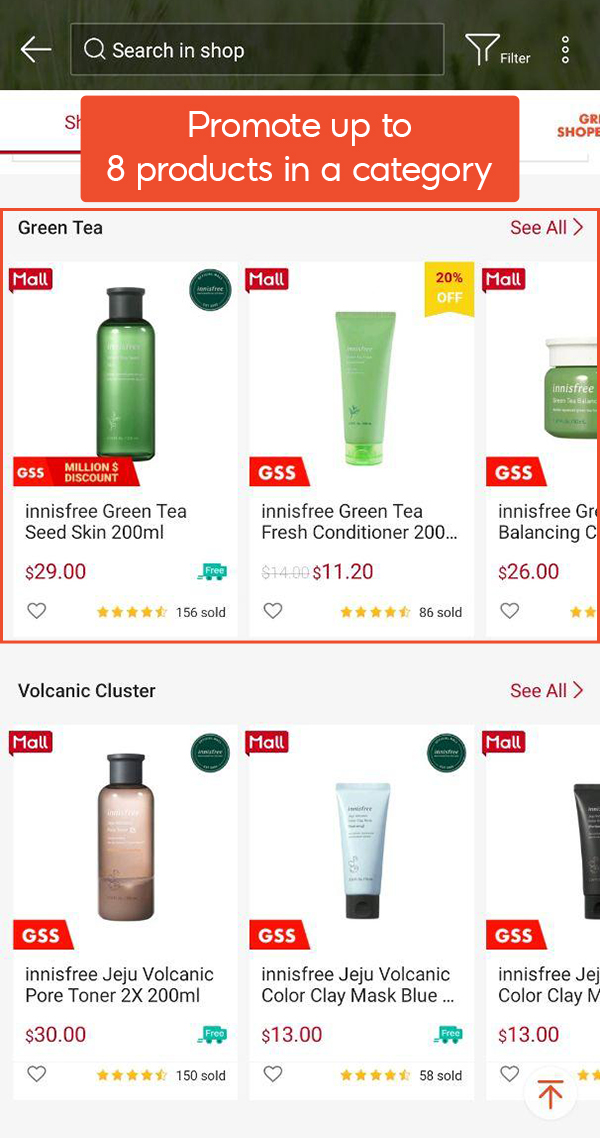See All Green Tea products
This screenshot has height=1138, width=600.
pos(546,228)
